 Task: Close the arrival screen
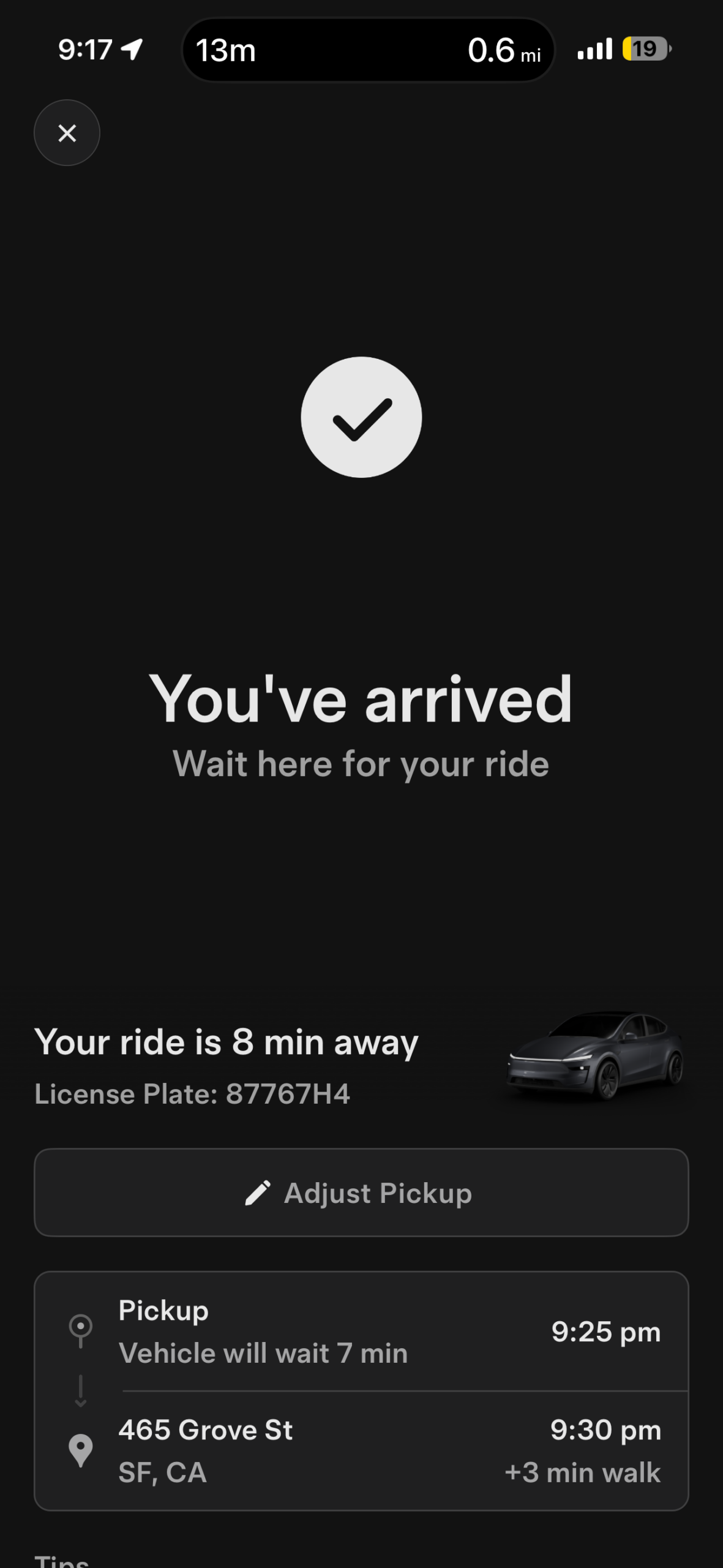67,133
